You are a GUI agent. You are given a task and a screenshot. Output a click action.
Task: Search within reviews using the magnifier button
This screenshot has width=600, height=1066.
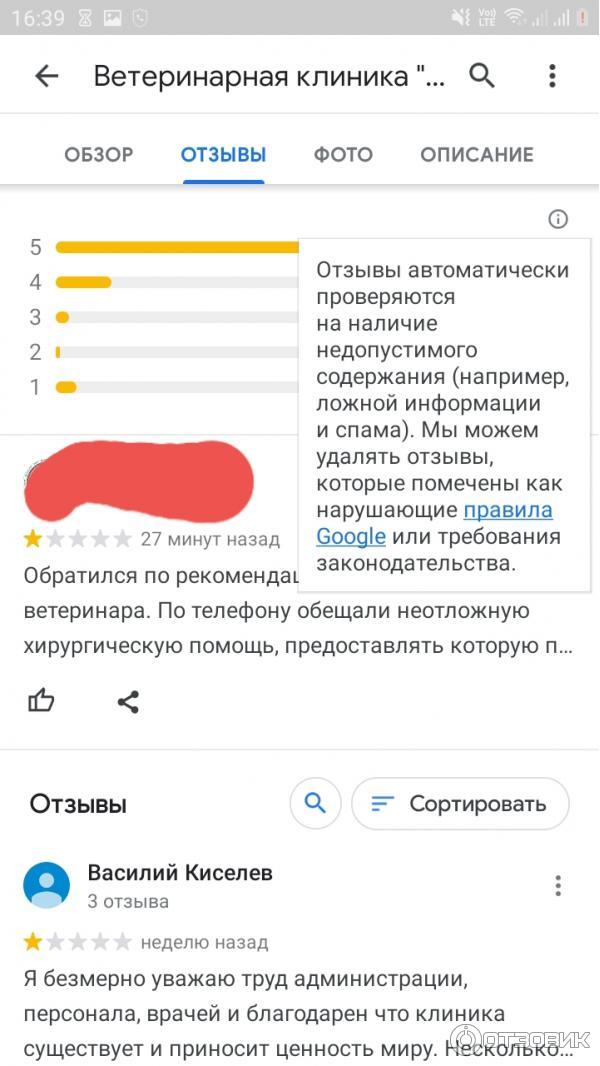pos(316,803)
